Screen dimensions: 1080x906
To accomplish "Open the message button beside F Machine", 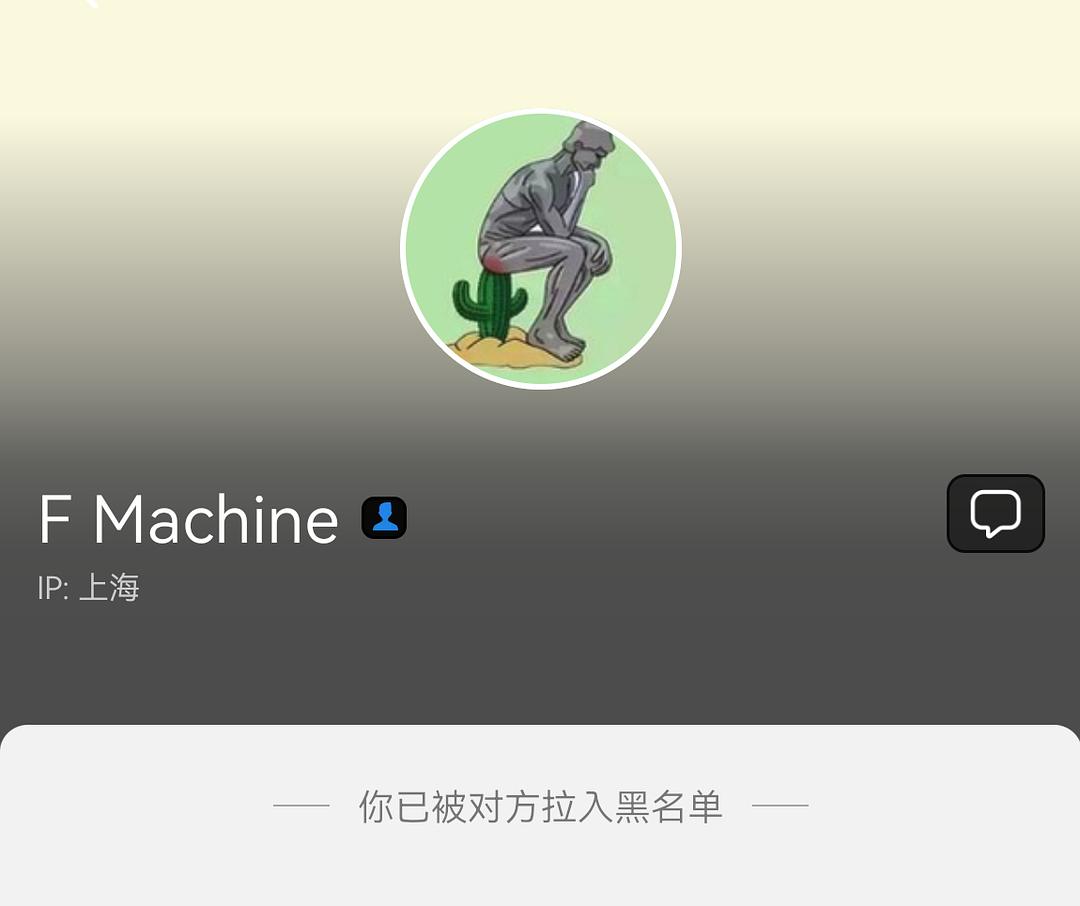I will point(995,513).
